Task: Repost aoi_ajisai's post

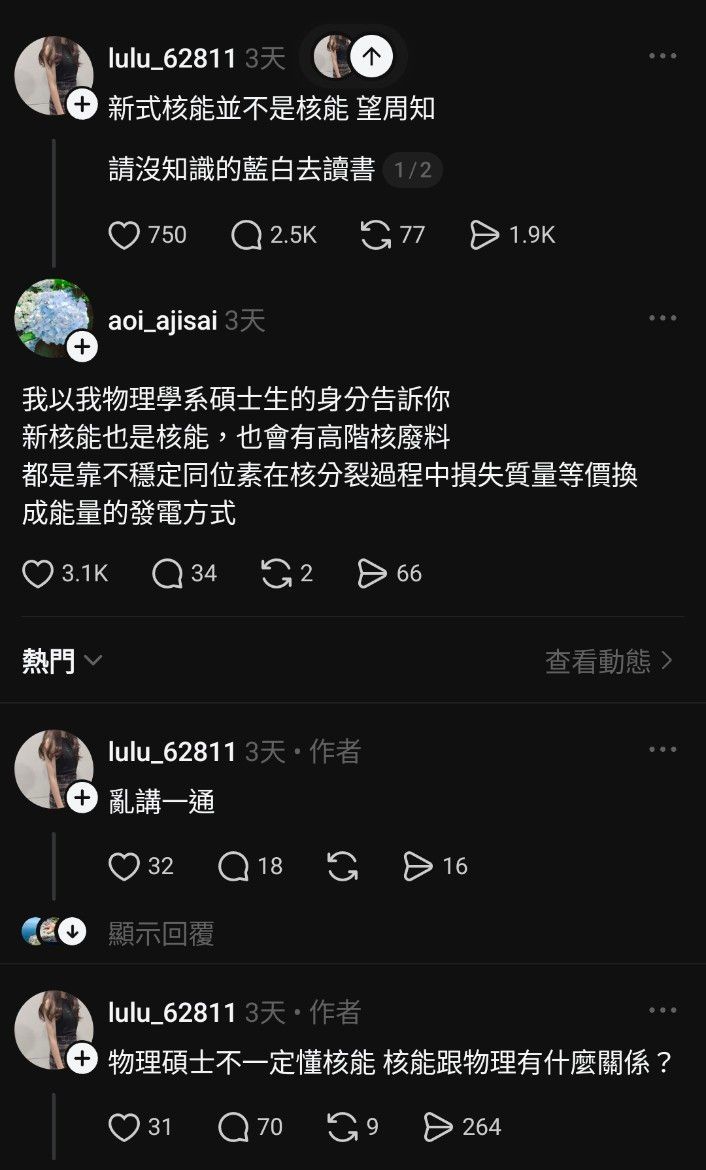Action: (x=275, y=573)
